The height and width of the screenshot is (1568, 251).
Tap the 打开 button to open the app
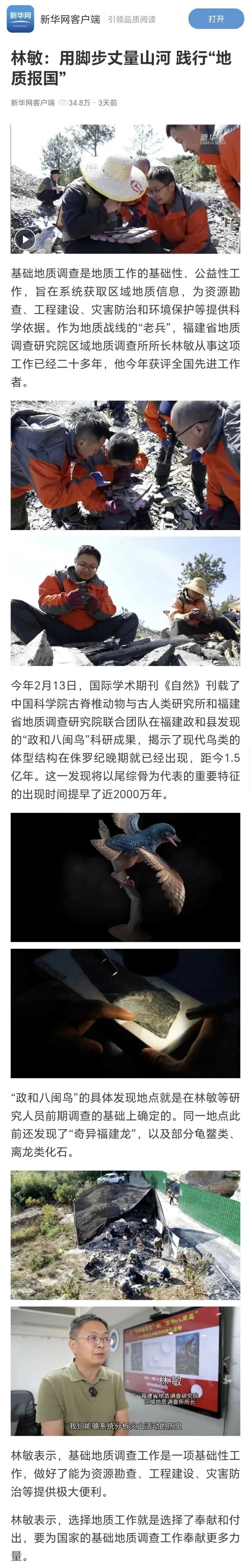[216, 19]
